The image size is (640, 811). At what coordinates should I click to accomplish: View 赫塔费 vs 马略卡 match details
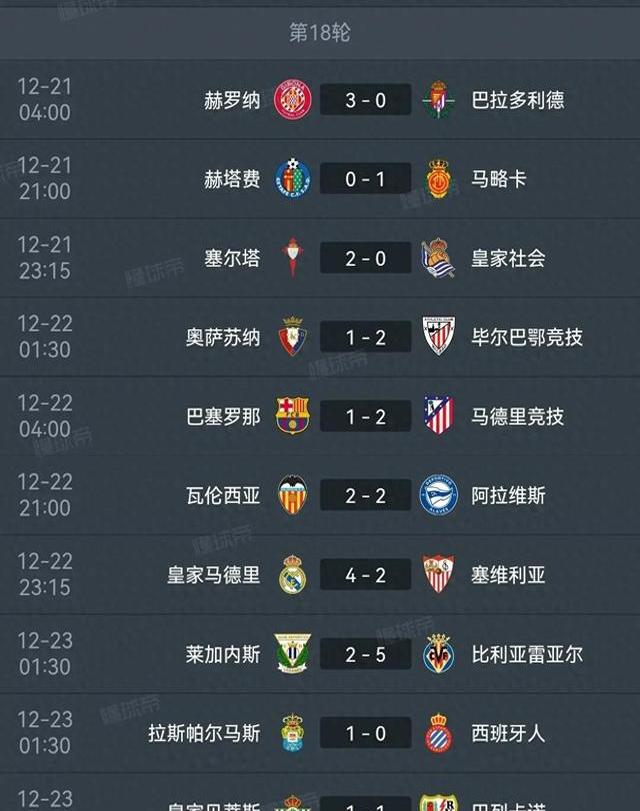pos(365,179)
